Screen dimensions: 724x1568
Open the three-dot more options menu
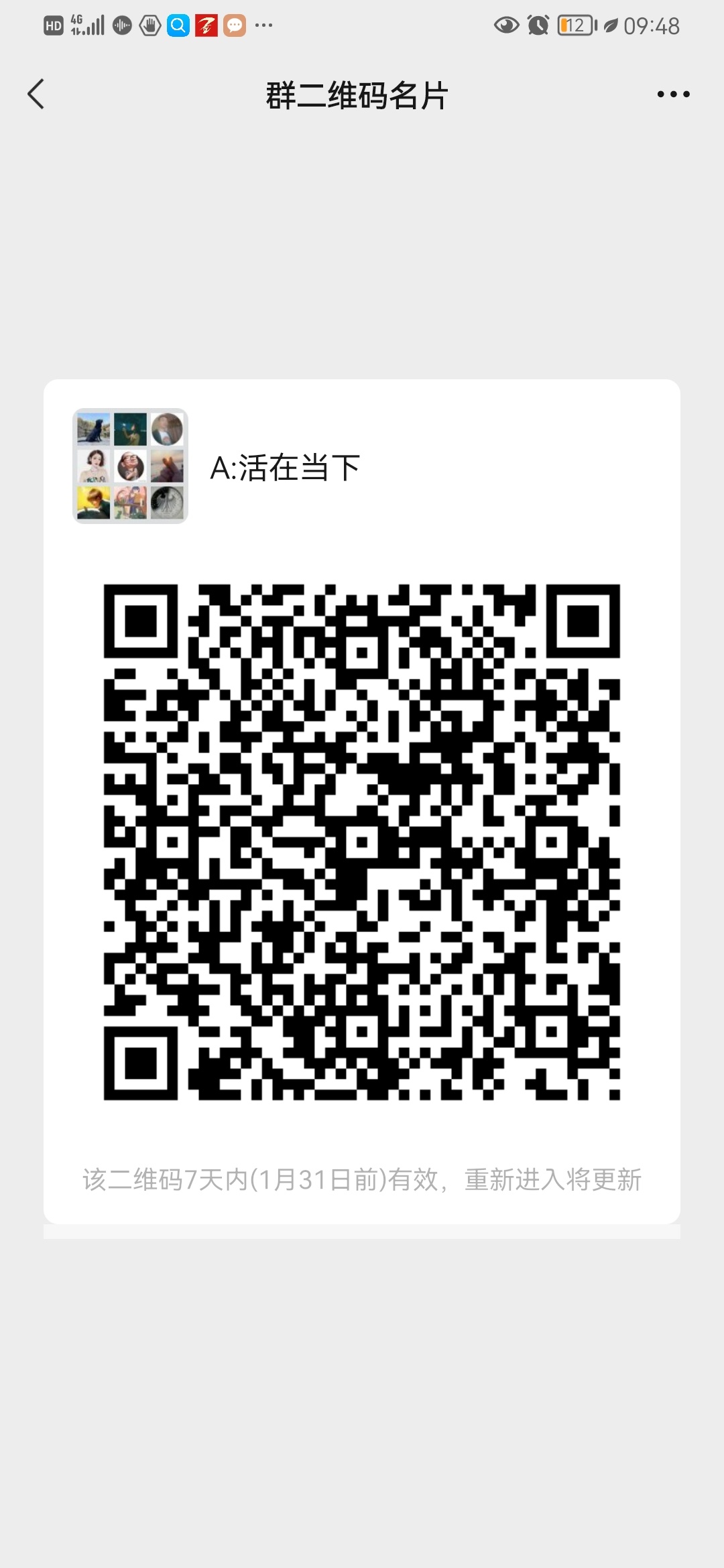(673, 94)
